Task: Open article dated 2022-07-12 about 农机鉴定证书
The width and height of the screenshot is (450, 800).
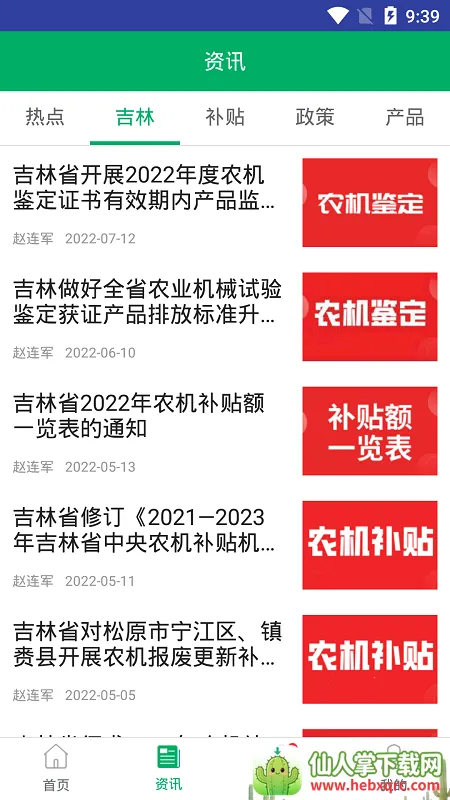Action: coord(225,203)
